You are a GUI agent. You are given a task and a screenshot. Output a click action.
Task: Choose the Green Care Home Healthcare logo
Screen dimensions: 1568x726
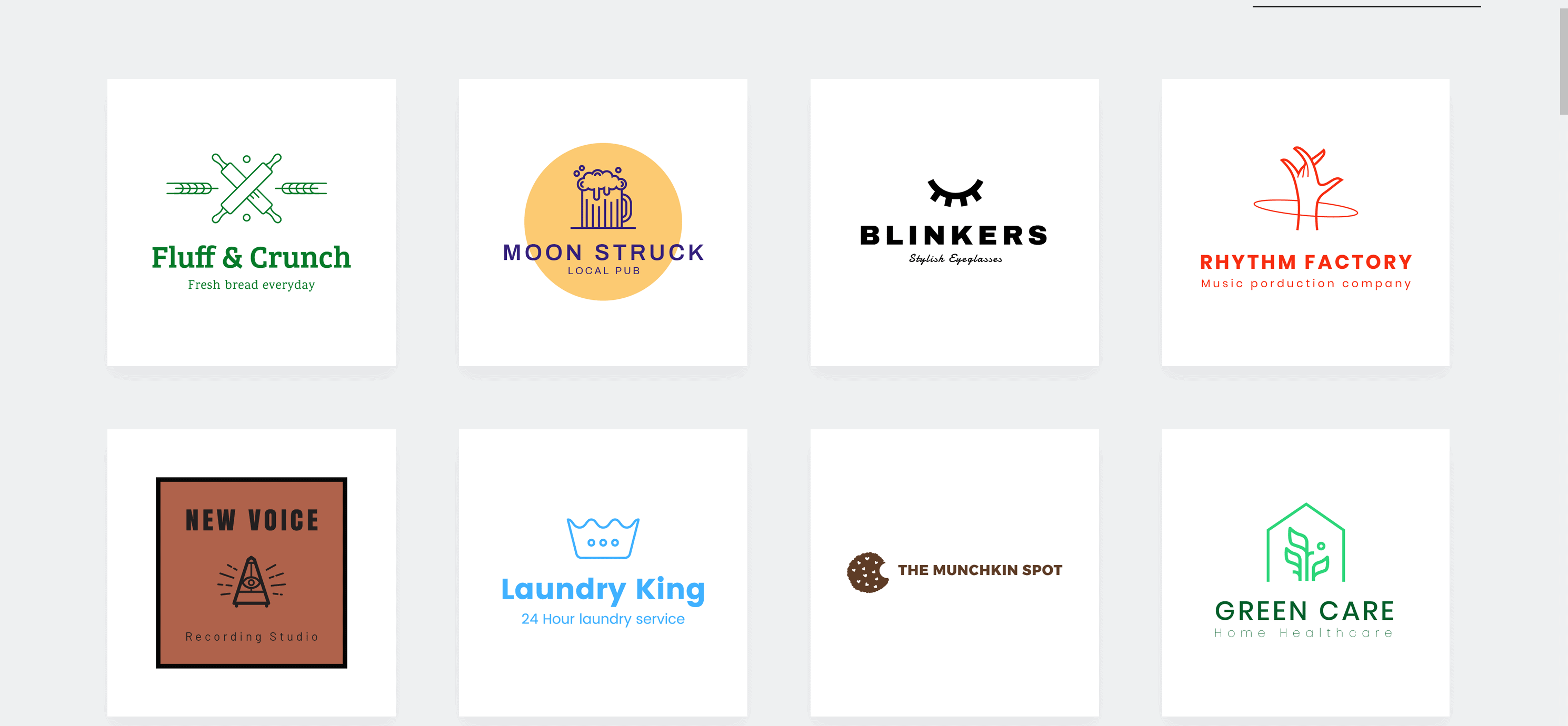(1305, 572)
